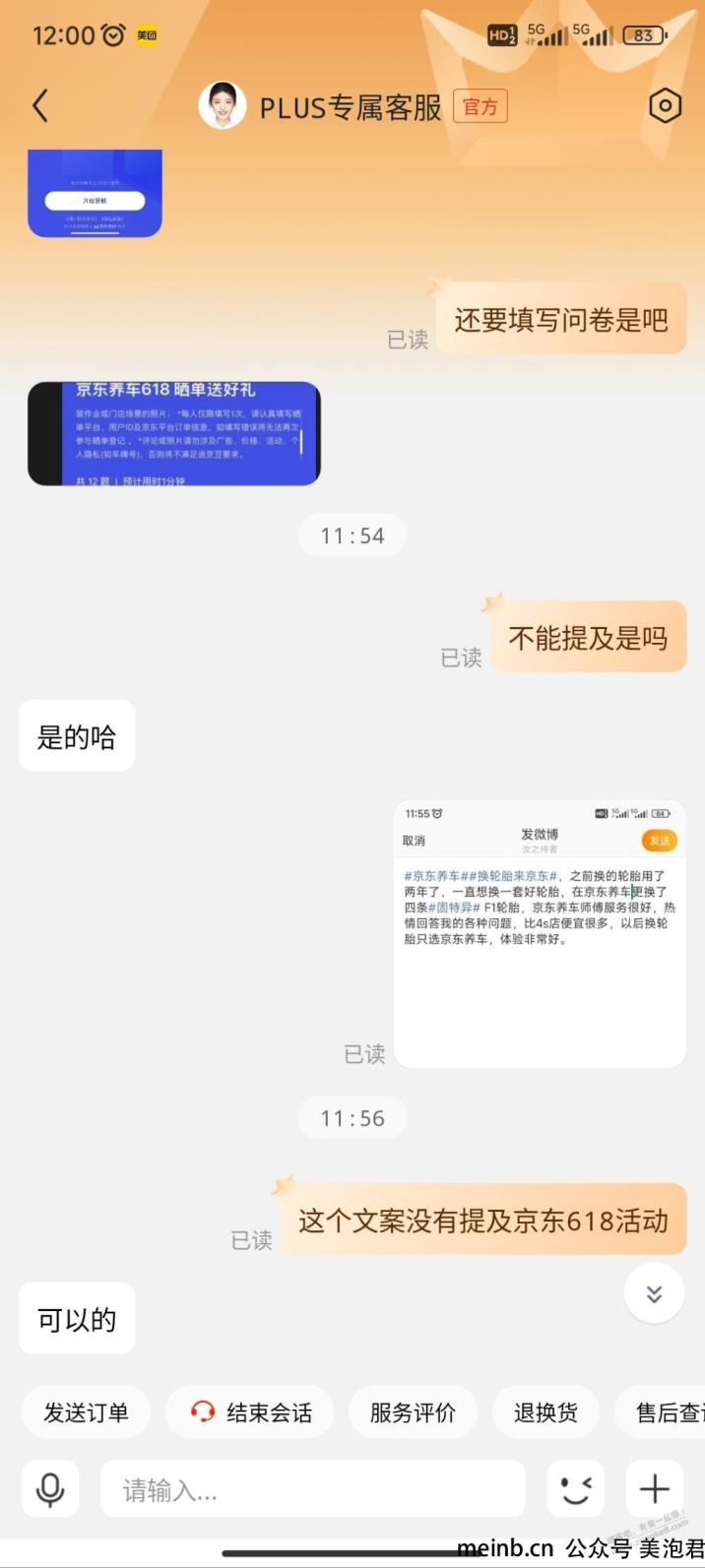Viewport: 705px width, 1568px height.
Task: Switch to voice input microphone
Action: tap(50, 1489)
